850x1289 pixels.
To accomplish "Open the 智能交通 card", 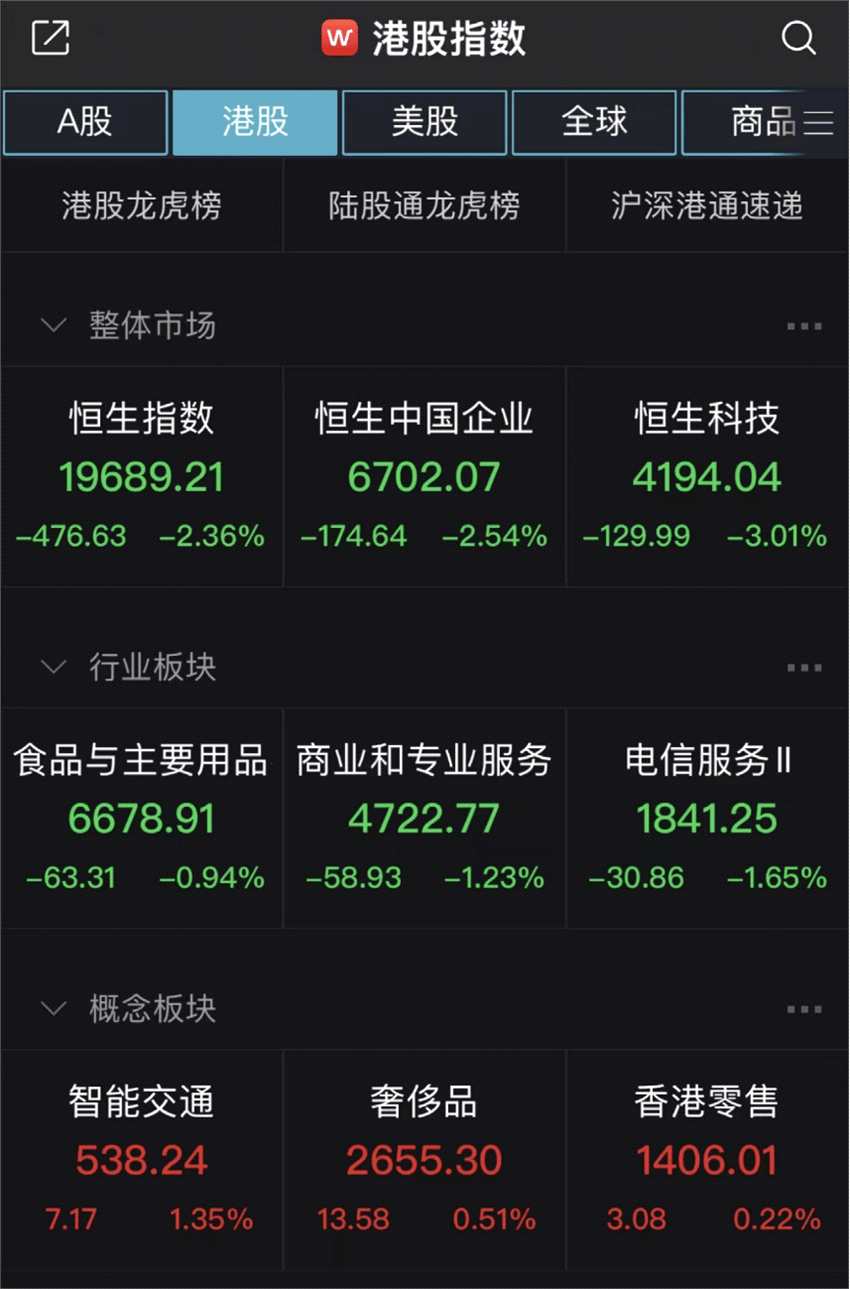I will [x=142, y=1159].
